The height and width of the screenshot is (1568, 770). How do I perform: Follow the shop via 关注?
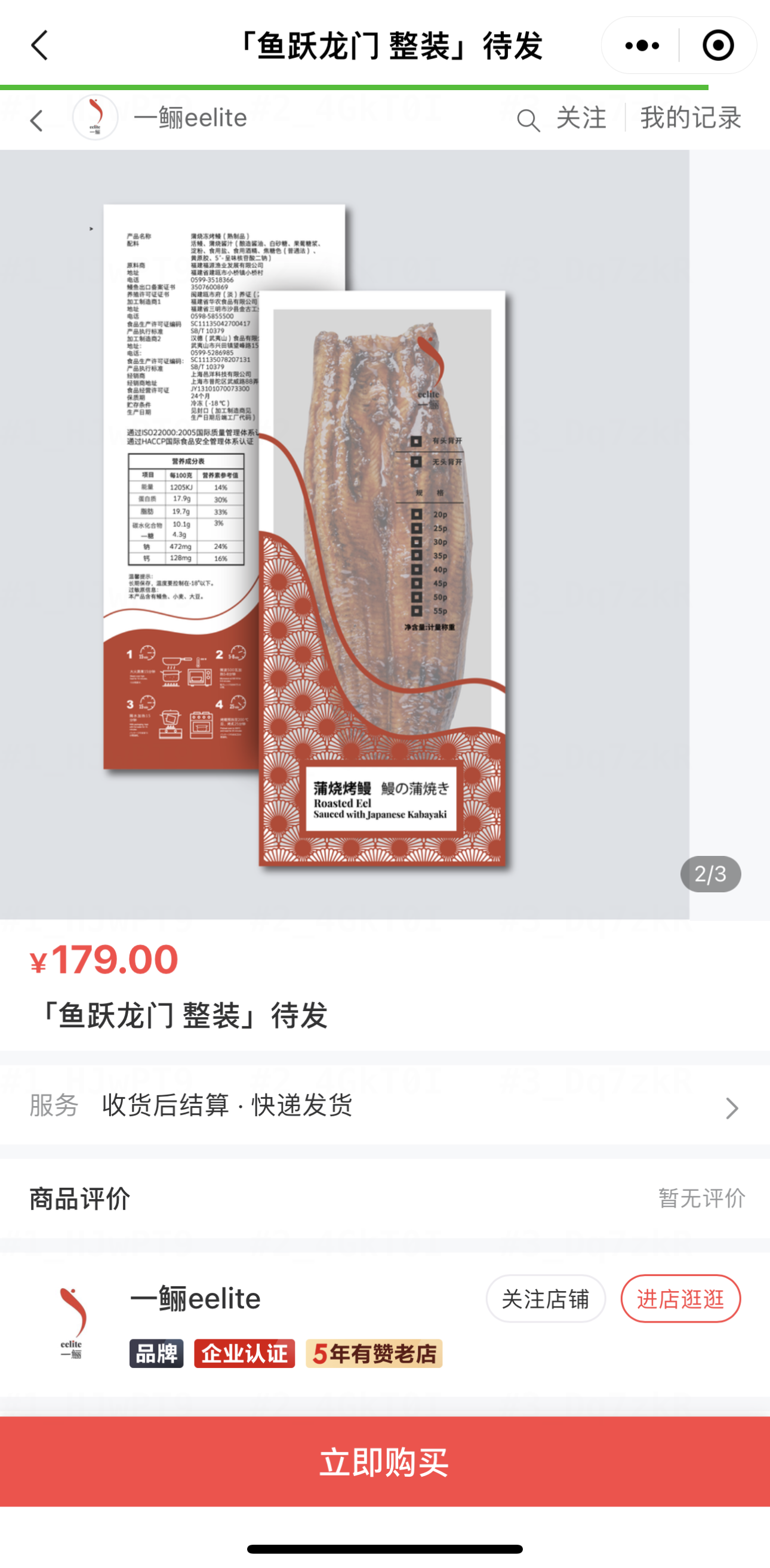pyautogui.click(x=581, y=118)
